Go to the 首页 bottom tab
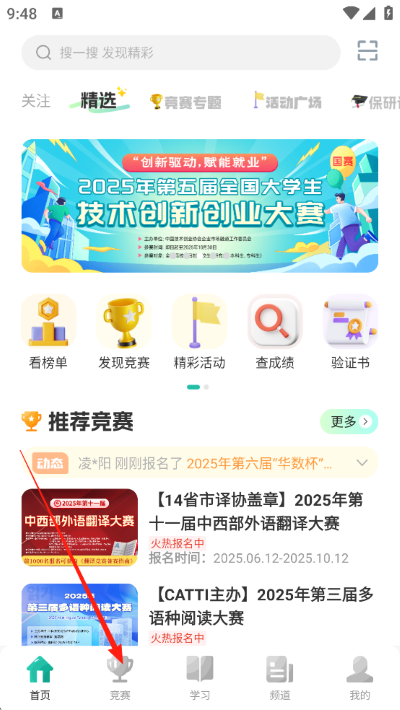The width and height of the screenshot is (400, 710). pos(40,678)
